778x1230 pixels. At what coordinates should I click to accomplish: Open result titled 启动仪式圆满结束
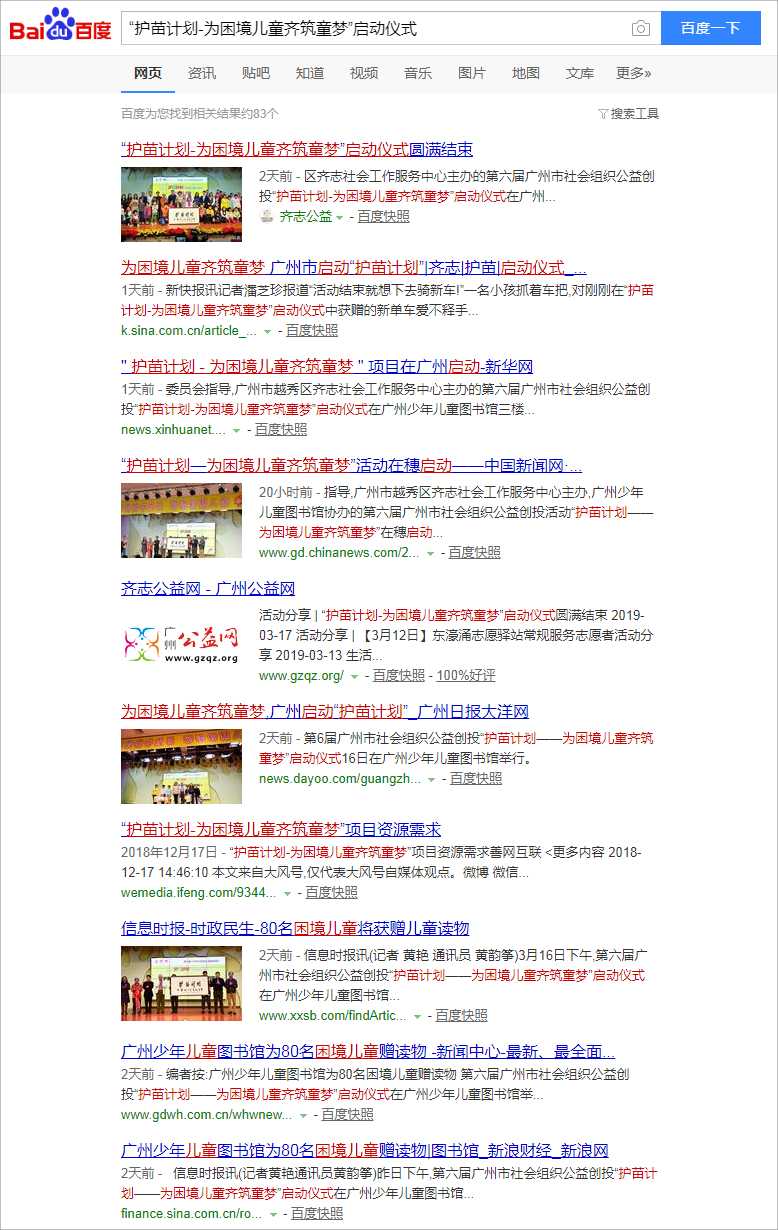tap(297, 150)
